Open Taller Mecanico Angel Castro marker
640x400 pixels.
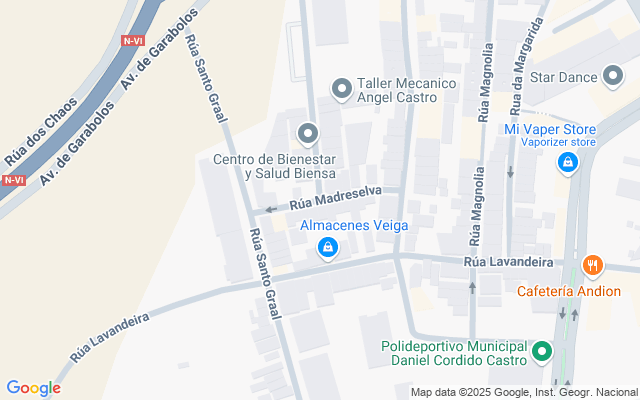click(342, 90)
